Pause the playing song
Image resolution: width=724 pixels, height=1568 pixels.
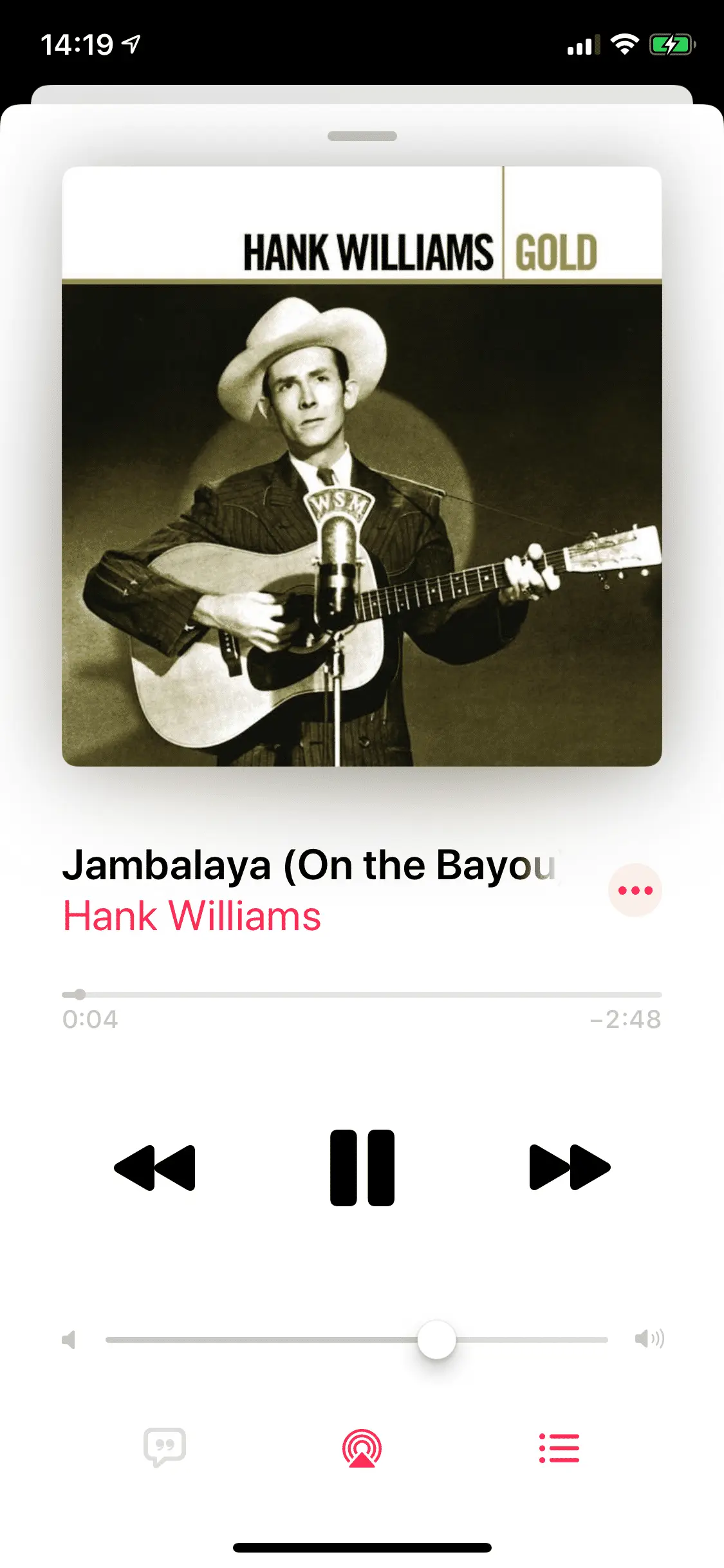coord(362,1167)
